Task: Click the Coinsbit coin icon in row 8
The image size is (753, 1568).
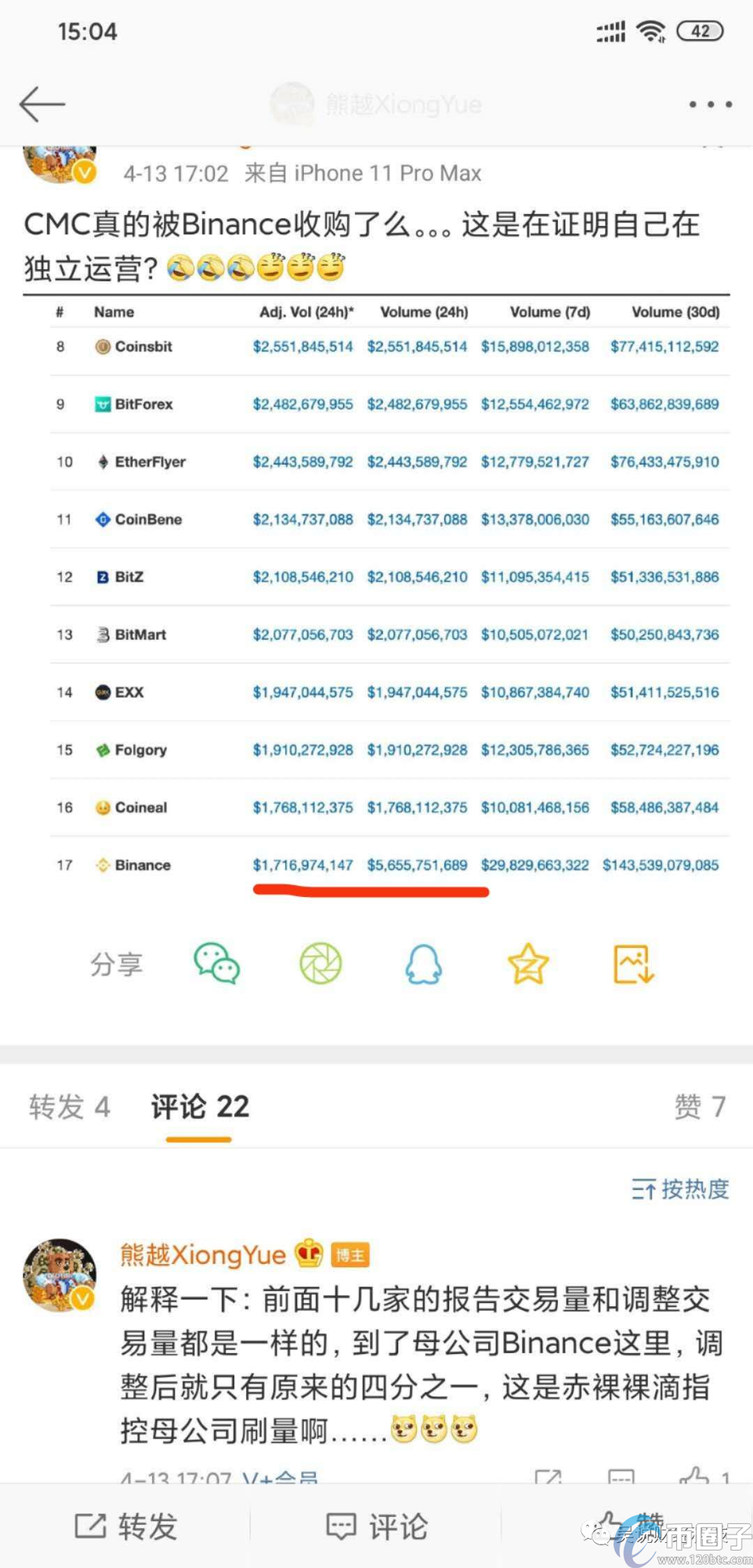Action: tap(102, 346)
